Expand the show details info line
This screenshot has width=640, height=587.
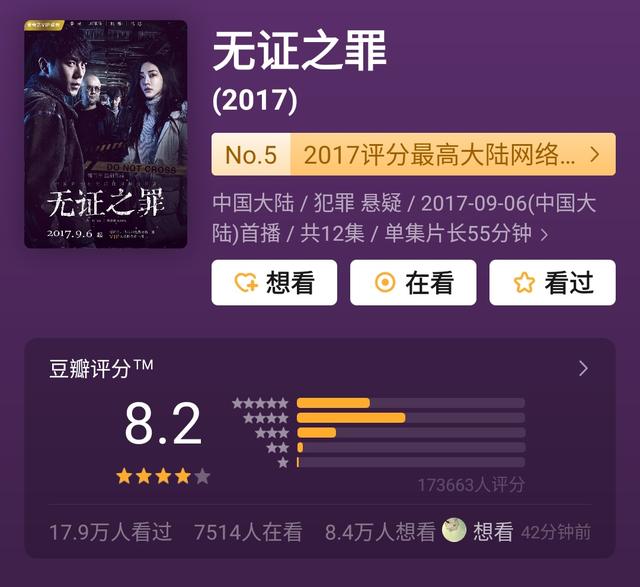coord(544,235)
